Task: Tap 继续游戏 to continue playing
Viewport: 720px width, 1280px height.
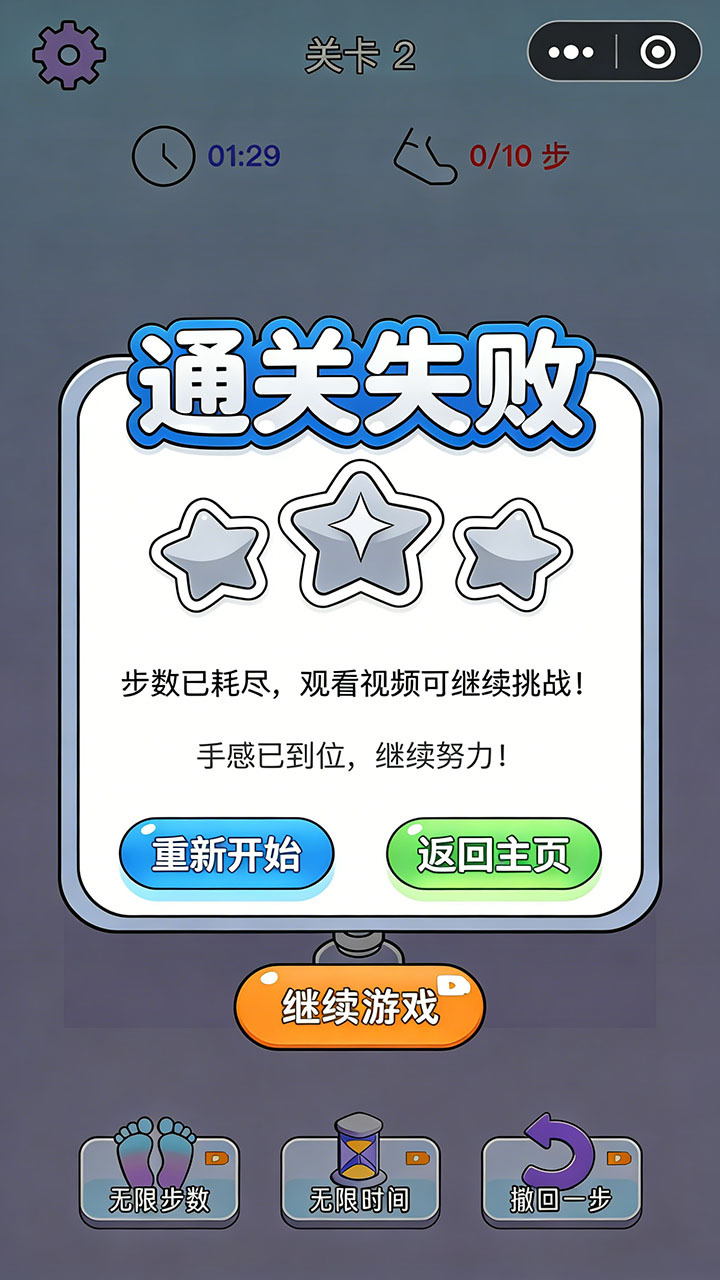Action: pos(360,1006)
